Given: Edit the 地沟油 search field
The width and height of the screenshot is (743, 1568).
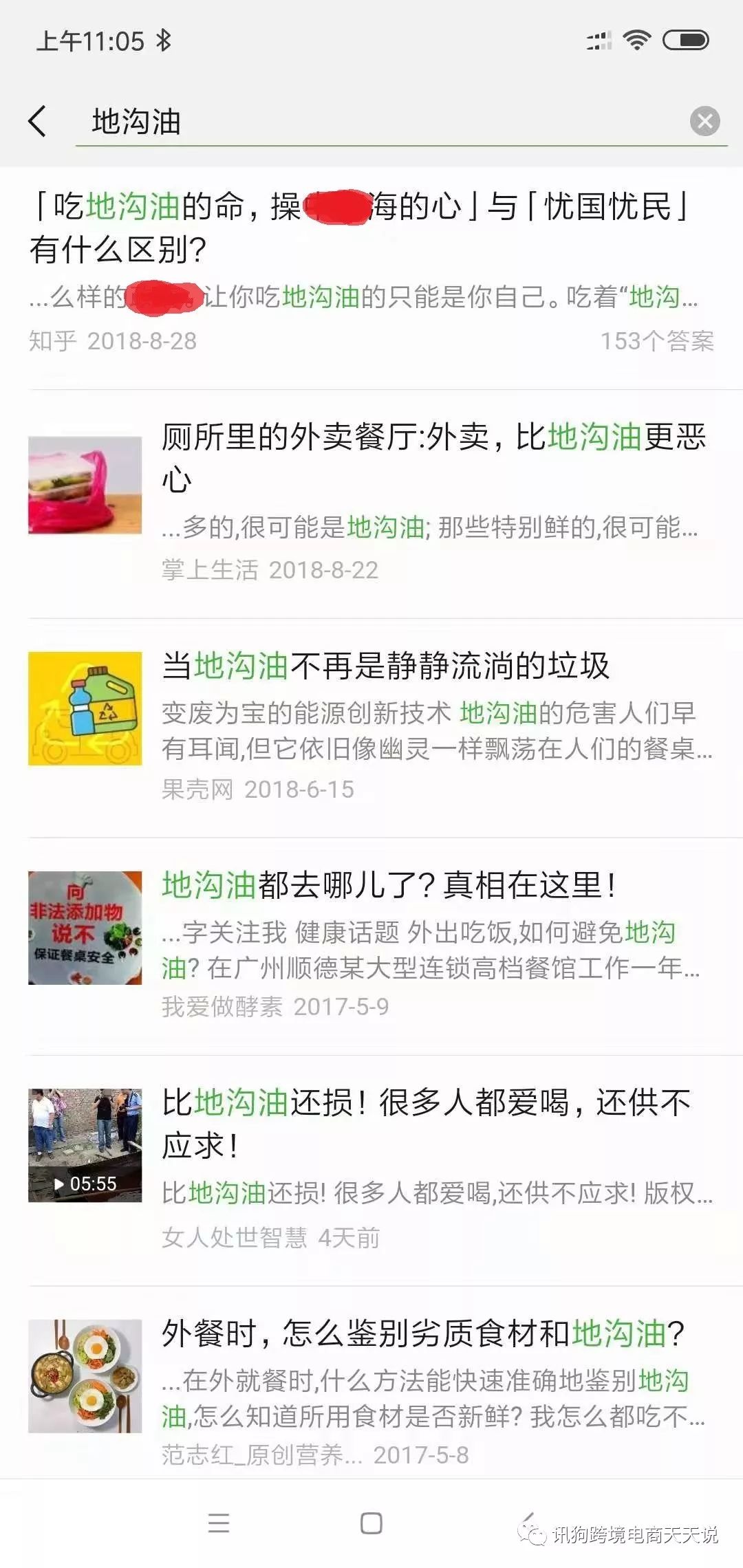Looking at the screenshot, I should [378, 122].
